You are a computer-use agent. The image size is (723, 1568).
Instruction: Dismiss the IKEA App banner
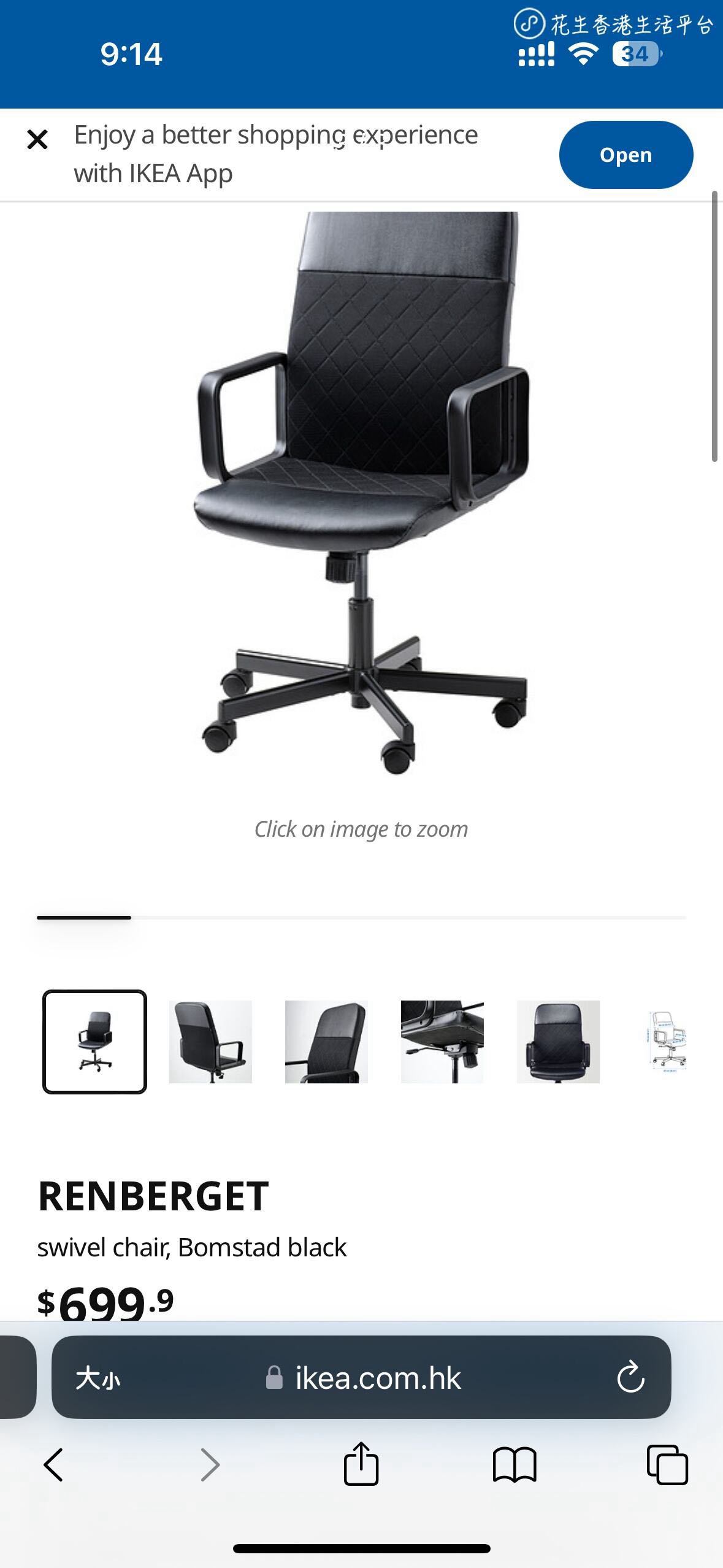(37, 140)
